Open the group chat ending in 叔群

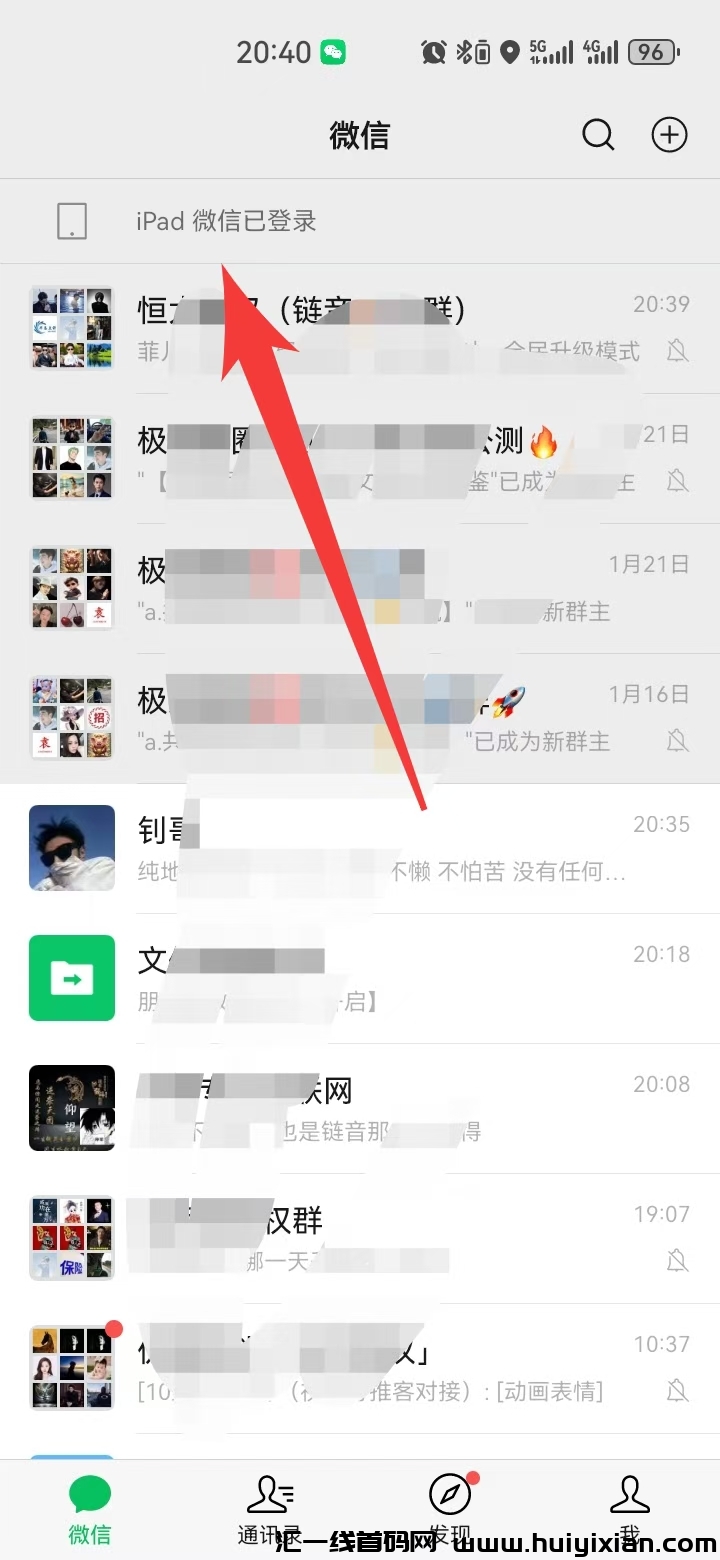360,1238
